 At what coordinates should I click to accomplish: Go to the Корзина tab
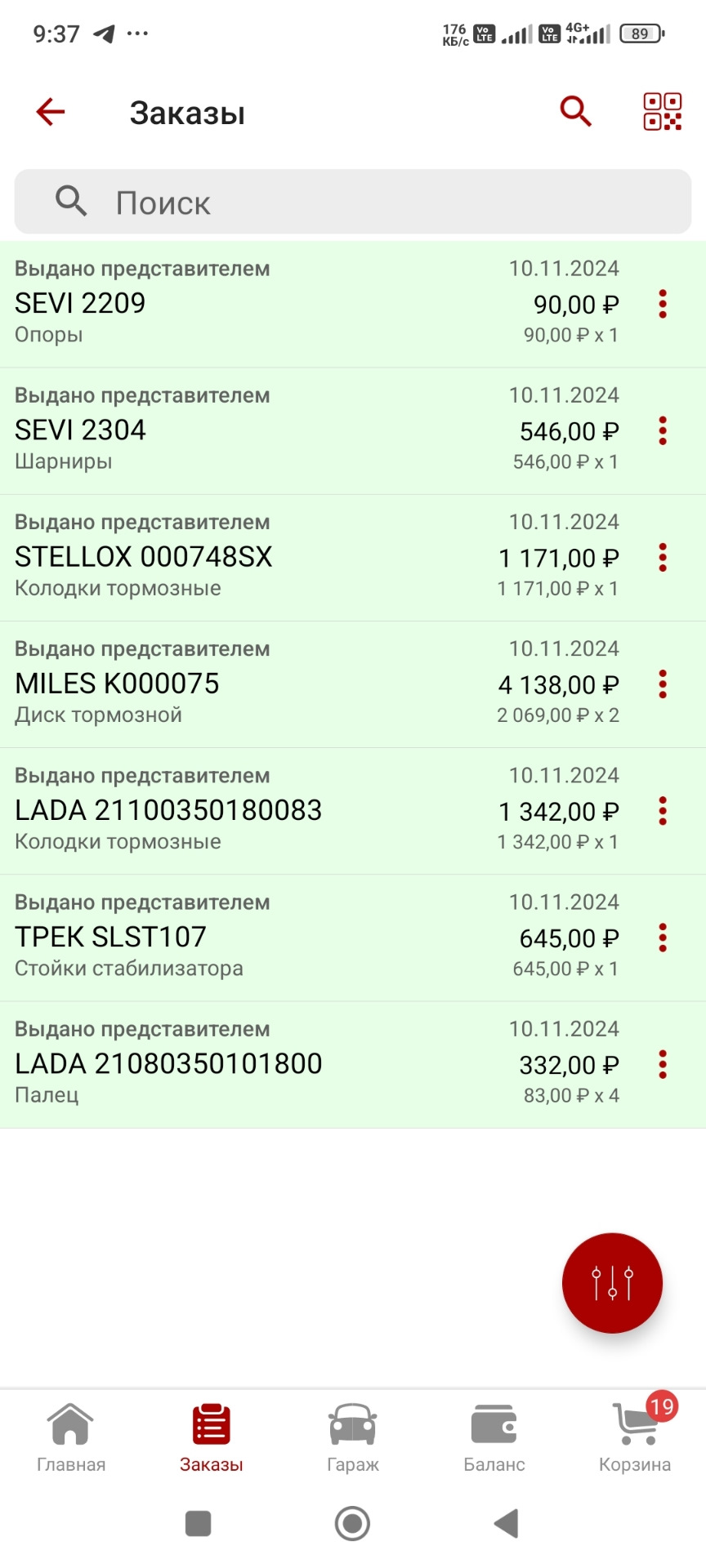pyautogui.click(x=635, y=1437)
